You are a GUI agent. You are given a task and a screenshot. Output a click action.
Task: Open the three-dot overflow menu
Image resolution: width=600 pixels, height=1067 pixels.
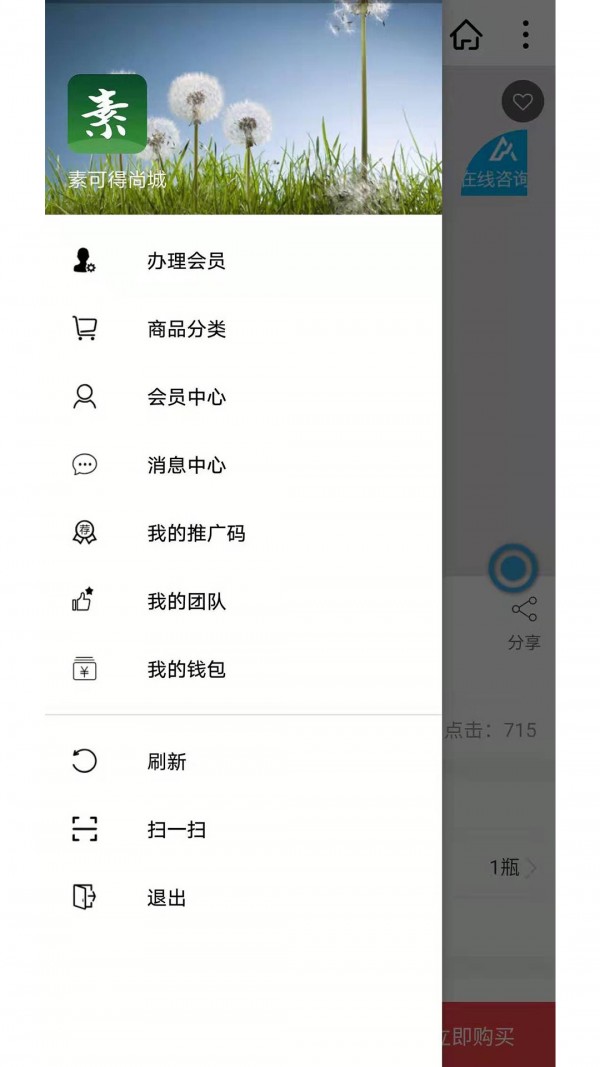pos(525,34)
